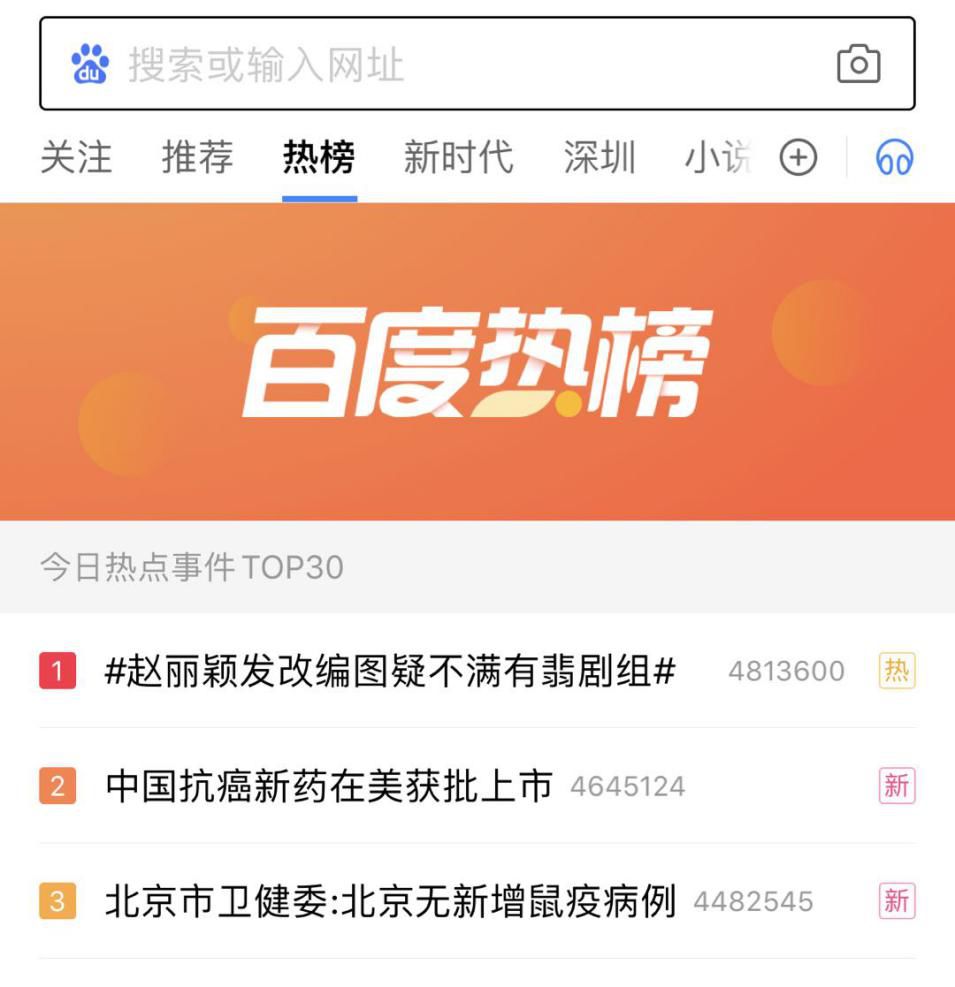Viewport: 955px width, 987px height.
Task: Open the 新时代 channel
Action: [x=459, y=158]
